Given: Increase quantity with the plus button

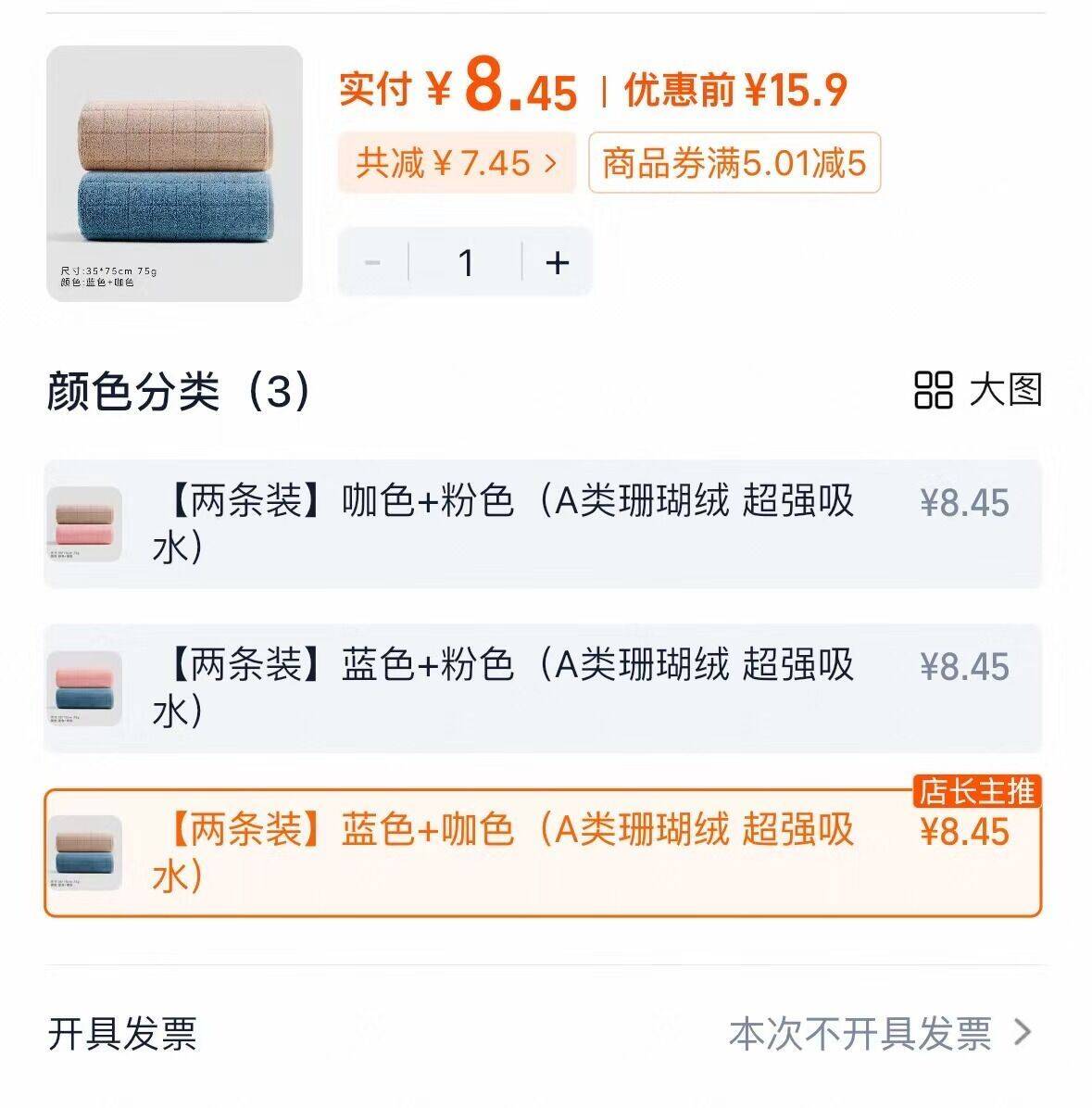Looking at the screenshot, I should (557, 263).
